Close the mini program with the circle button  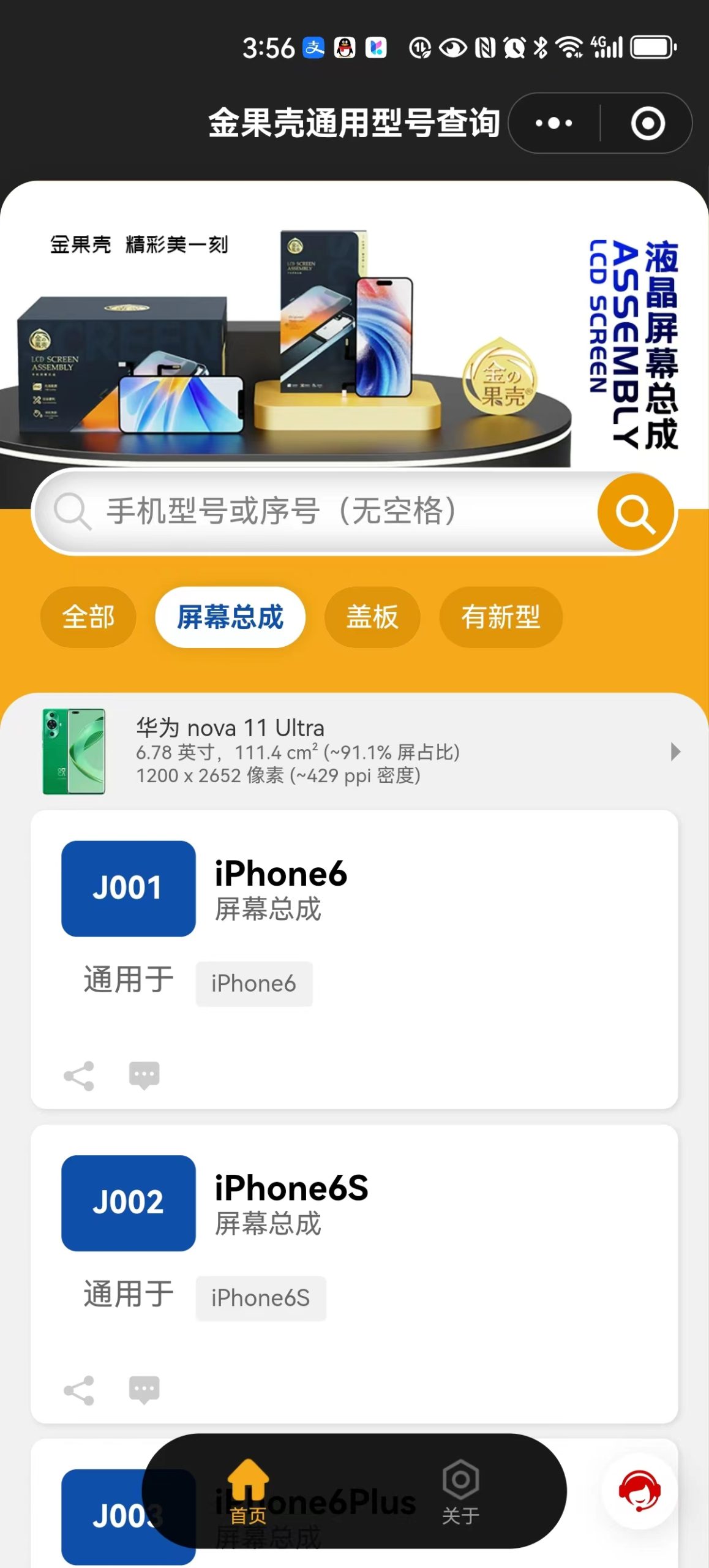pos(648,123)
